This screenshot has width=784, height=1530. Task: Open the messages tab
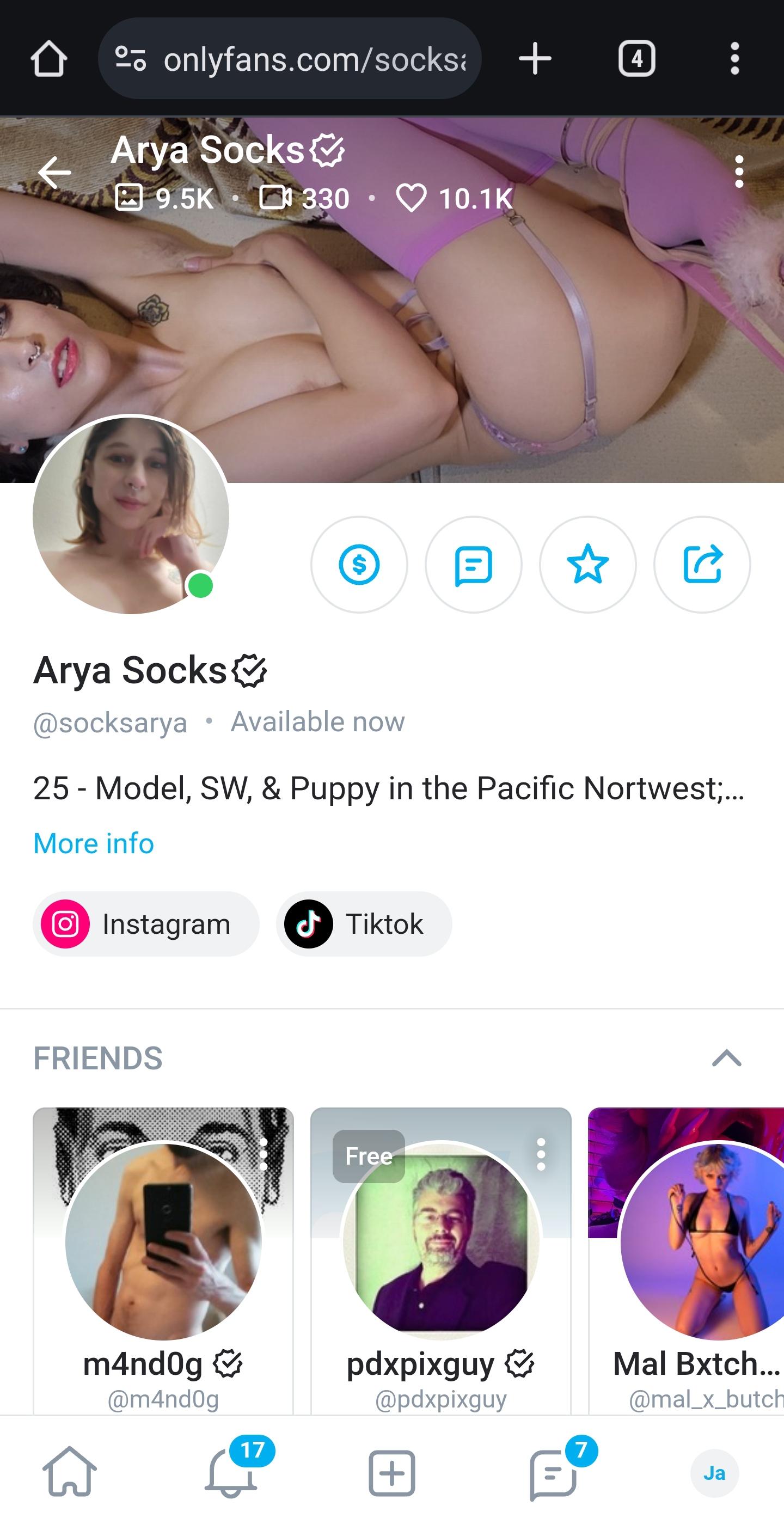coord(554,1473)
